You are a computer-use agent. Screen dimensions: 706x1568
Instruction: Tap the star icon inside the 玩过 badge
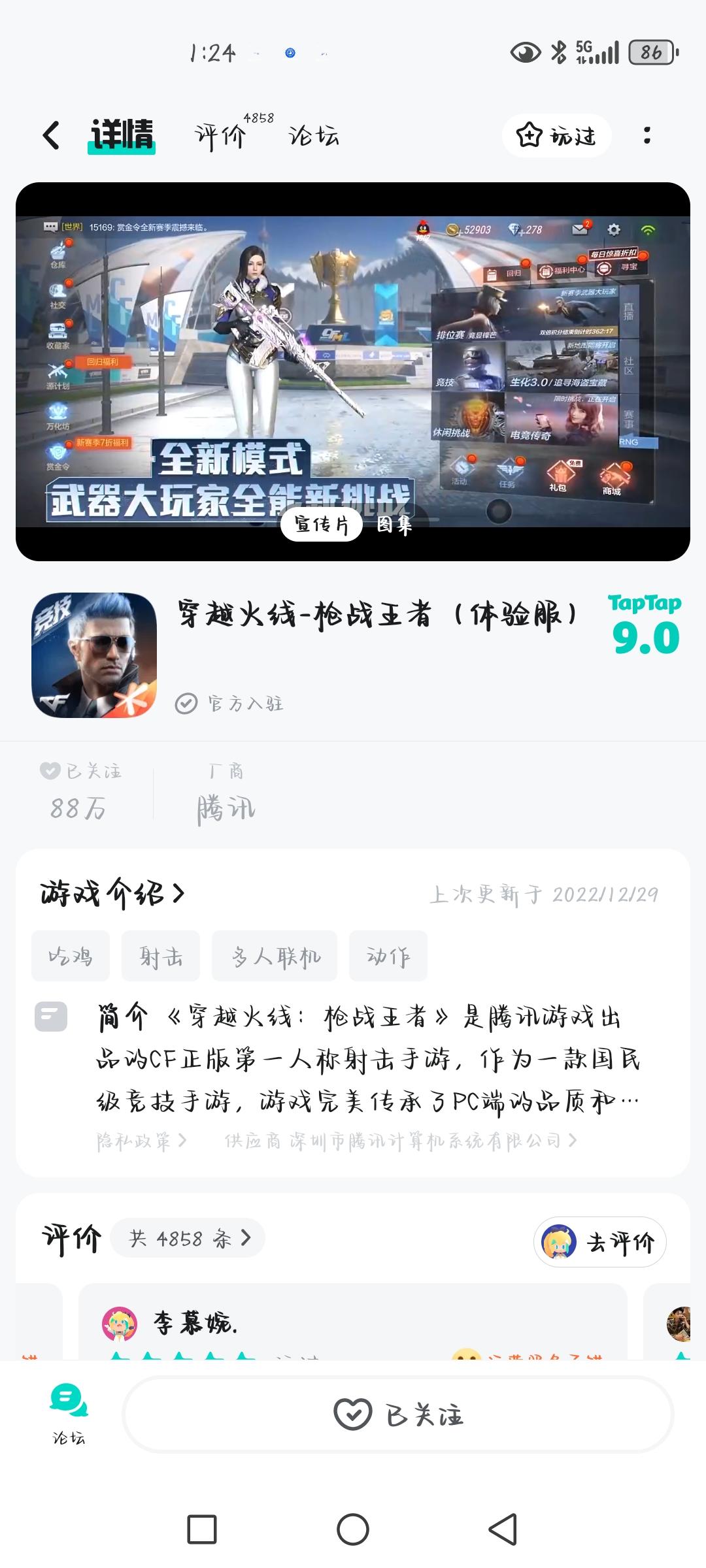527,135
